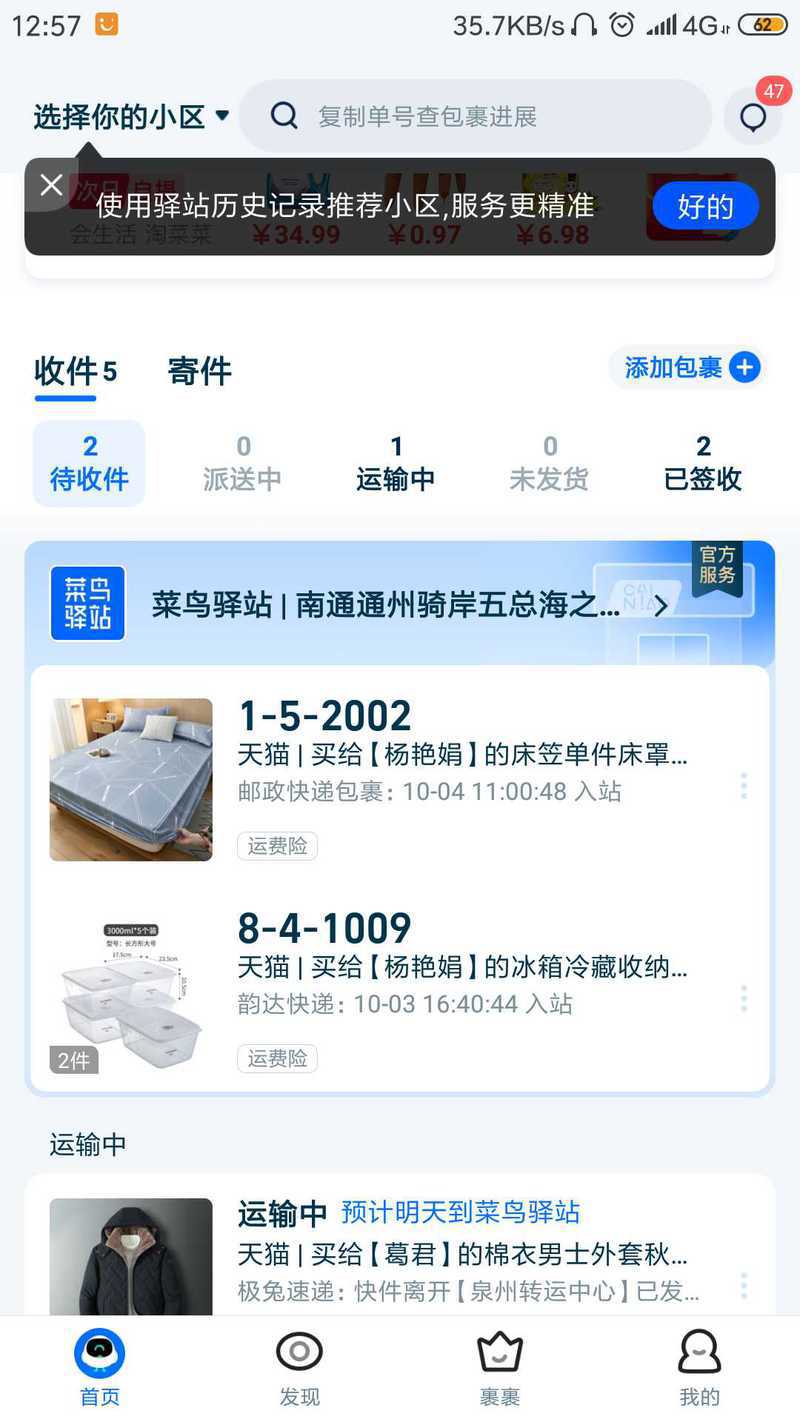Open the messages icon with 47 badge
The height and width of the screenshot is (1422, 800).
pos(753,117)
